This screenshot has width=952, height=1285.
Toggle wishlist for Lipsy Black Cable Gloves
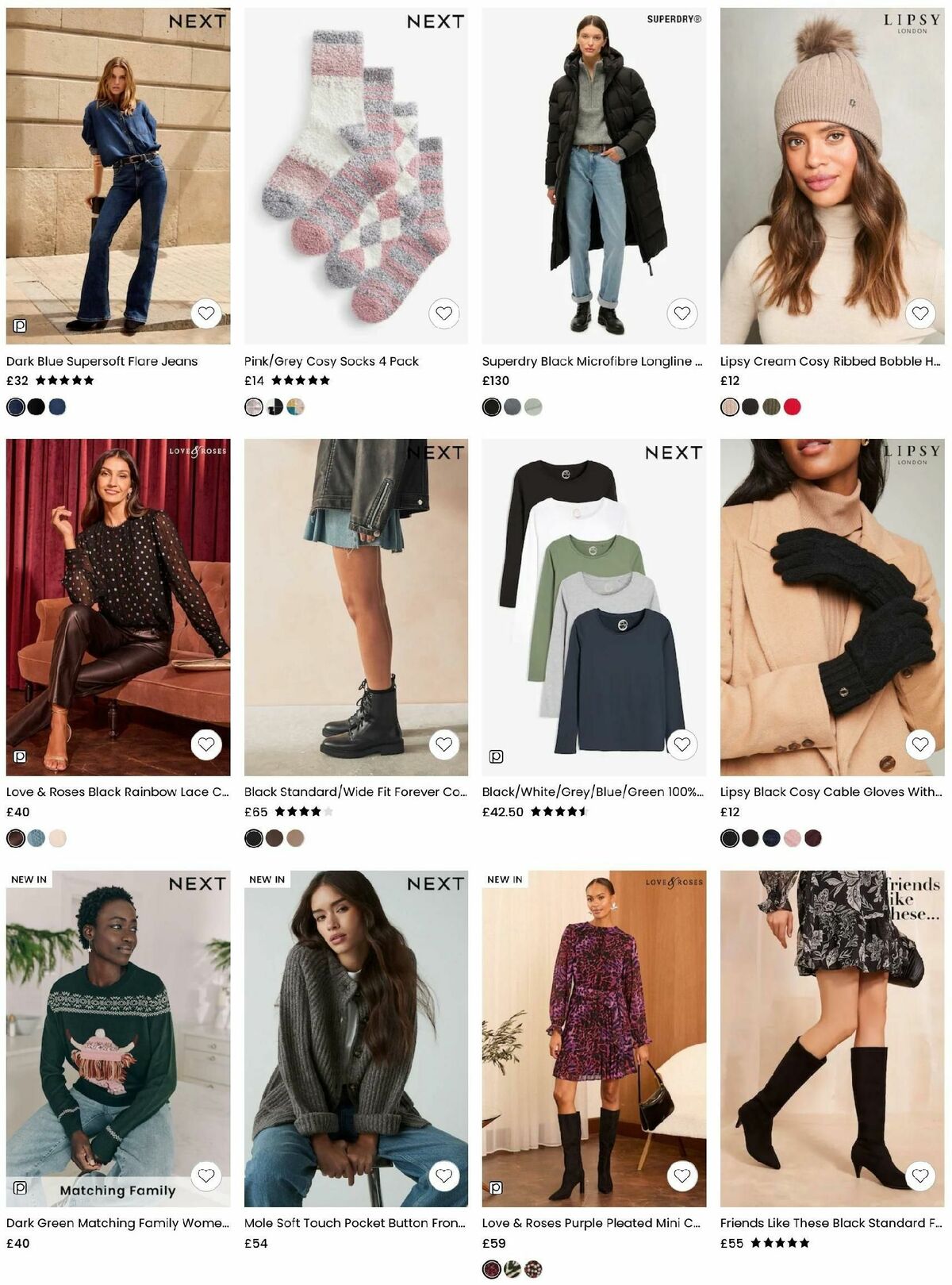point(919,744)
